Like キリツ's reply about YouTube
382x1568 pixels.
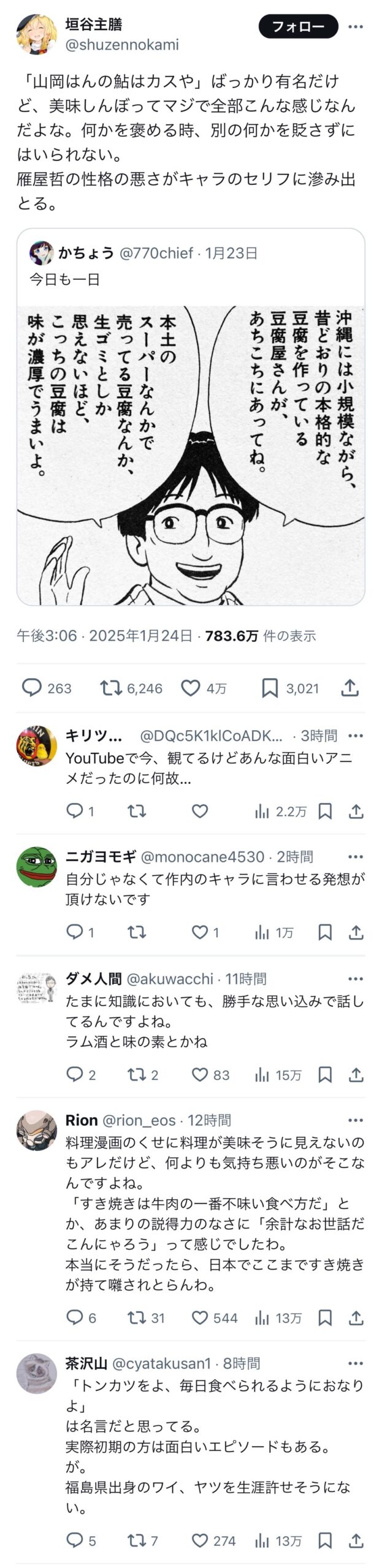[200, 811]
